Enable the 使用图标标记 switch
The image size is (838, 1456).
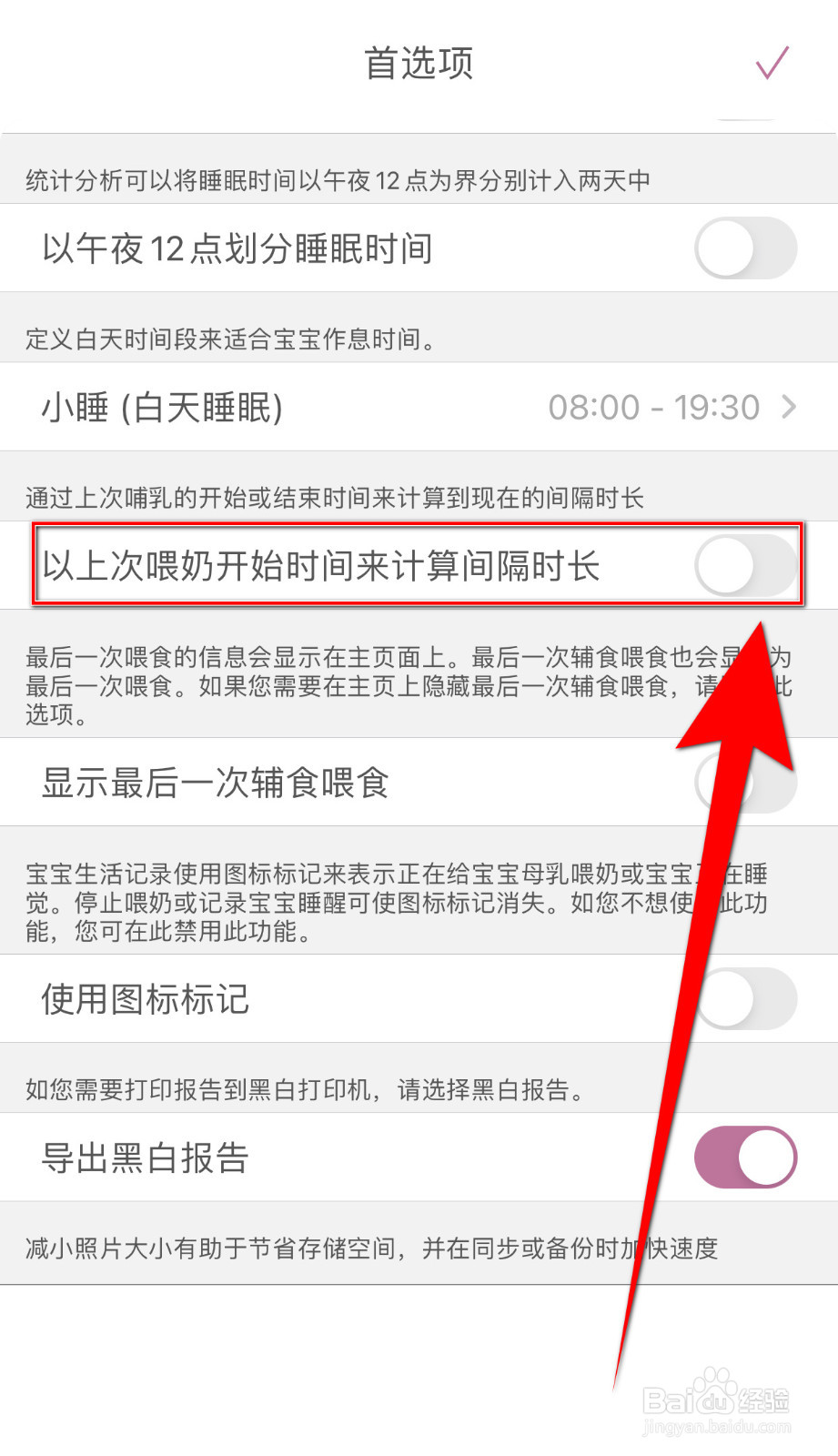coord(744,998)
